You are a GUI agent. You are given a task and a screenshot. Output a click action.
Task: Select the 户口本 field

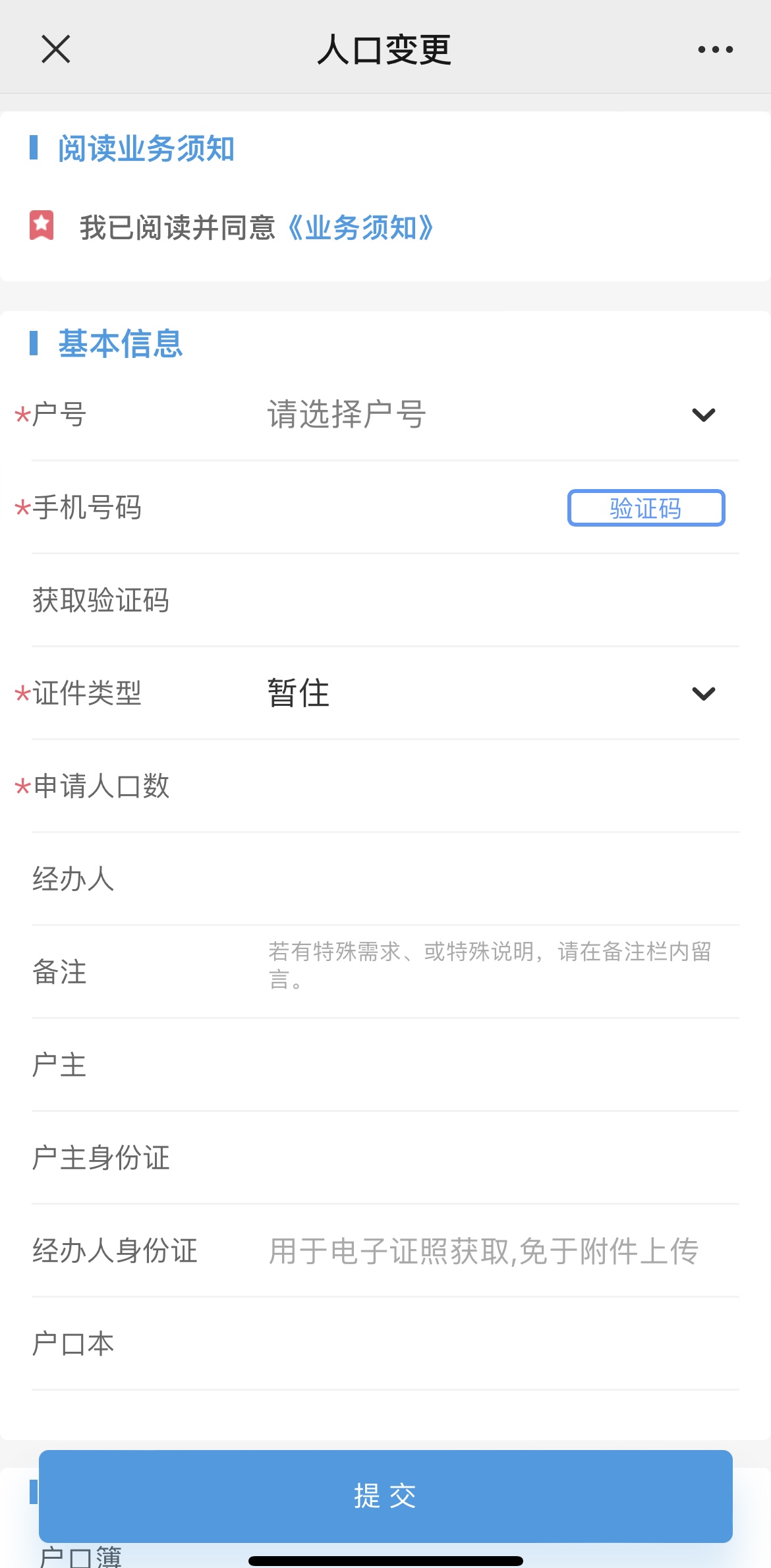[x=488, y=1344]
